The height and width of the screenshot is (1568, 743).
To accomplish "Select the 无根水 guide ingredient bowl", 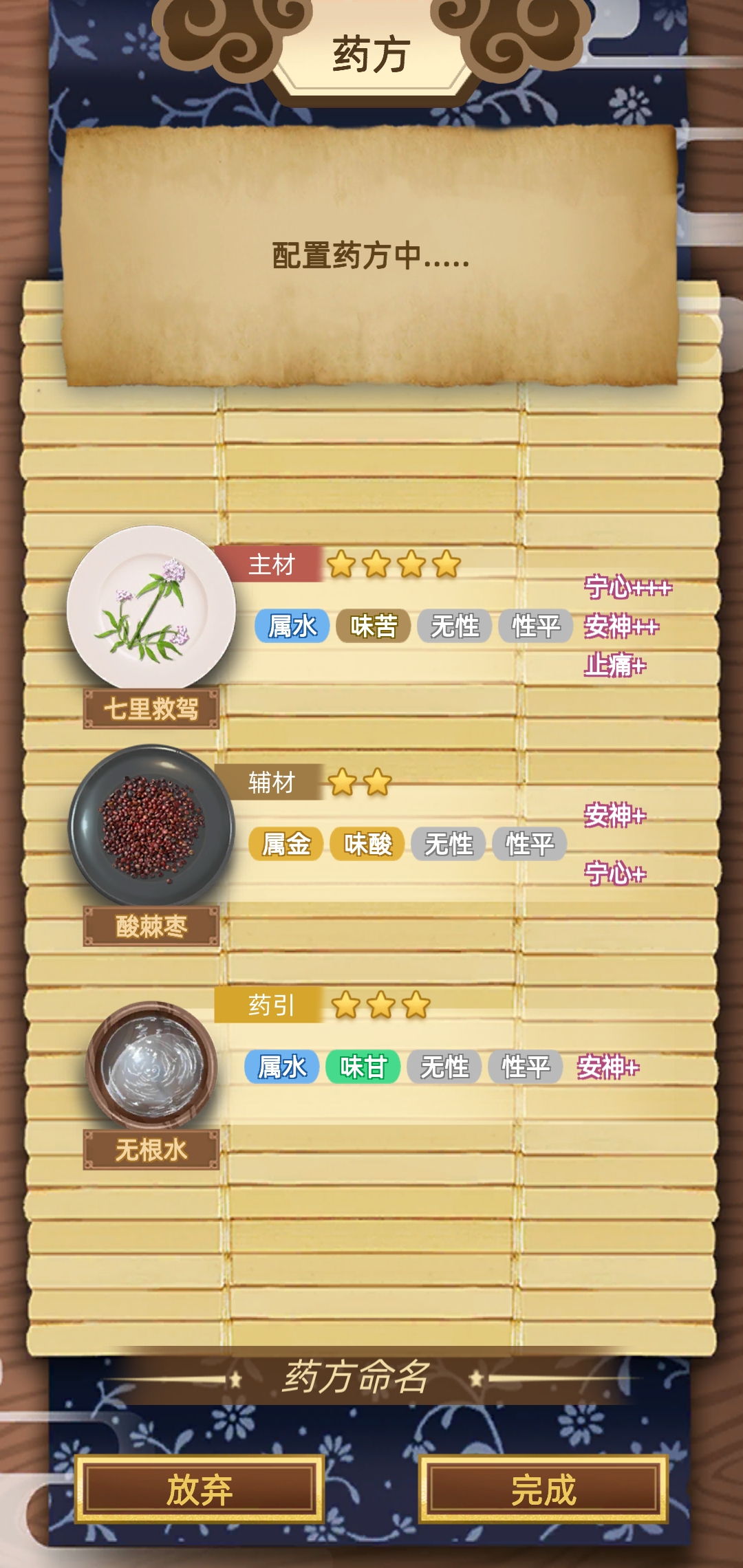I will point(151,1063).
